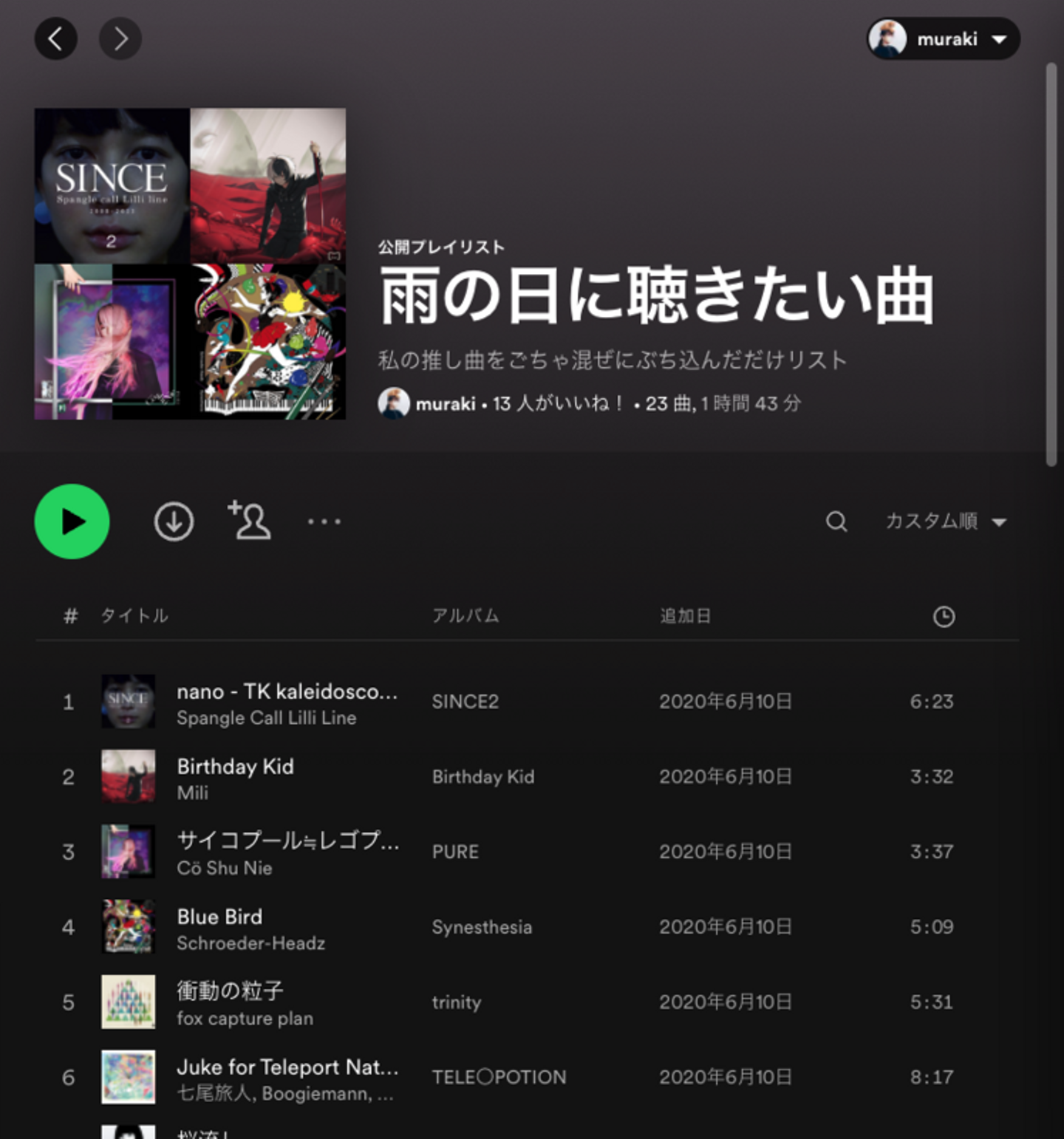Sort tracks by the タイトル column header

(134, 616)
